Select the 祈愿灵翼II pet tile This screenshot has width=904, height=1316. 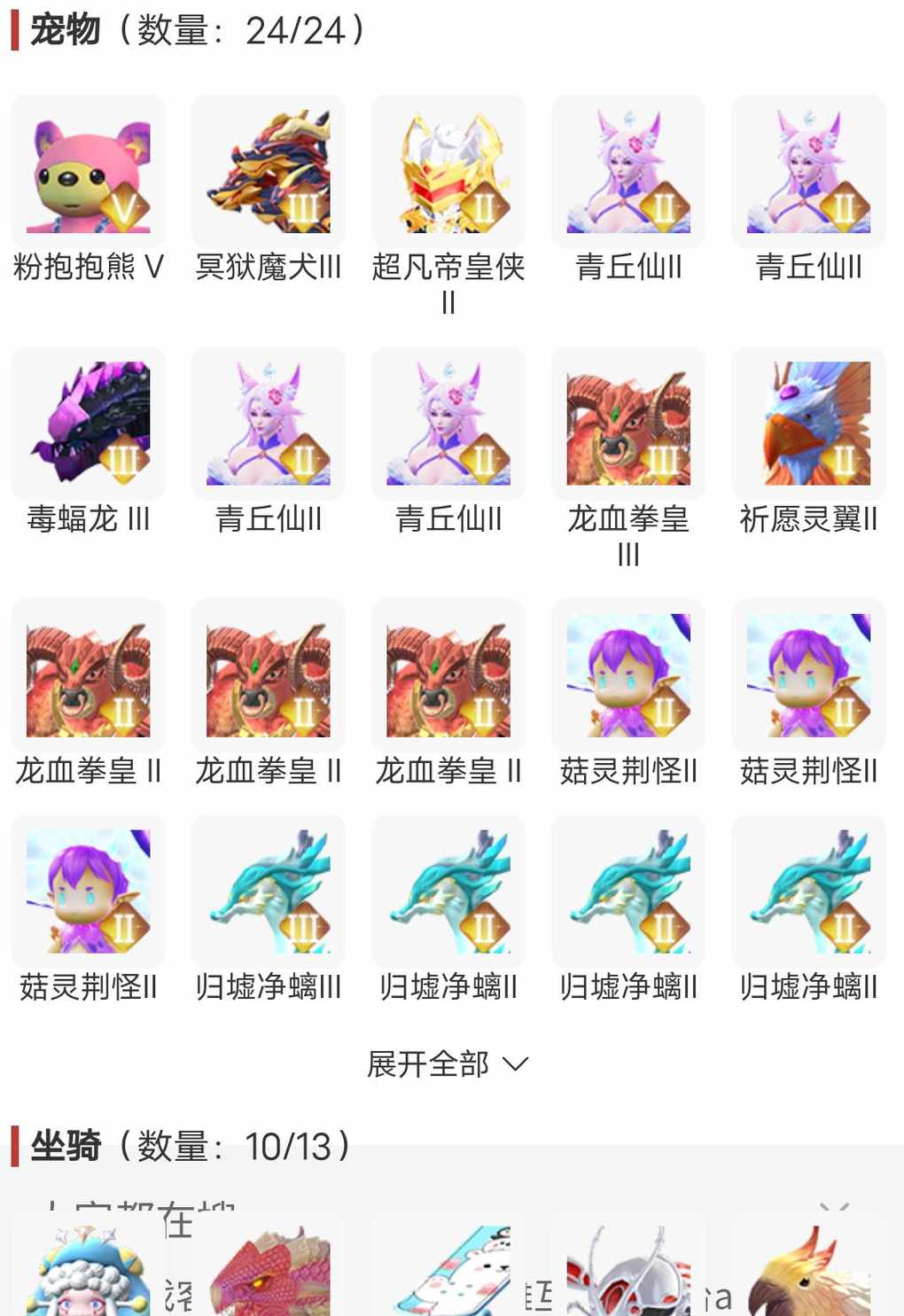808,424
